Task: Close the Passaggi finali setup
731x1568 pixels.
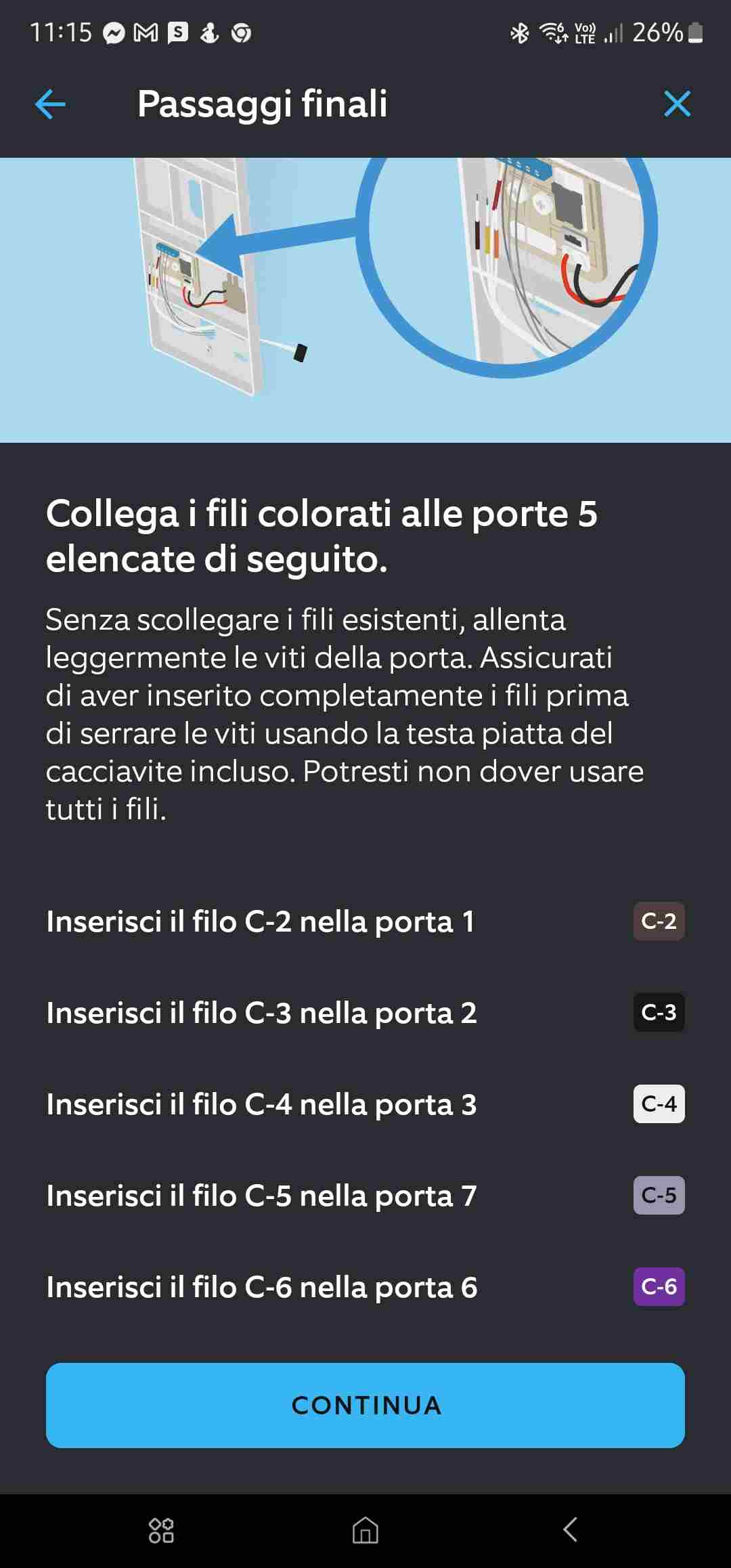Action: click(x=678, y=104)
